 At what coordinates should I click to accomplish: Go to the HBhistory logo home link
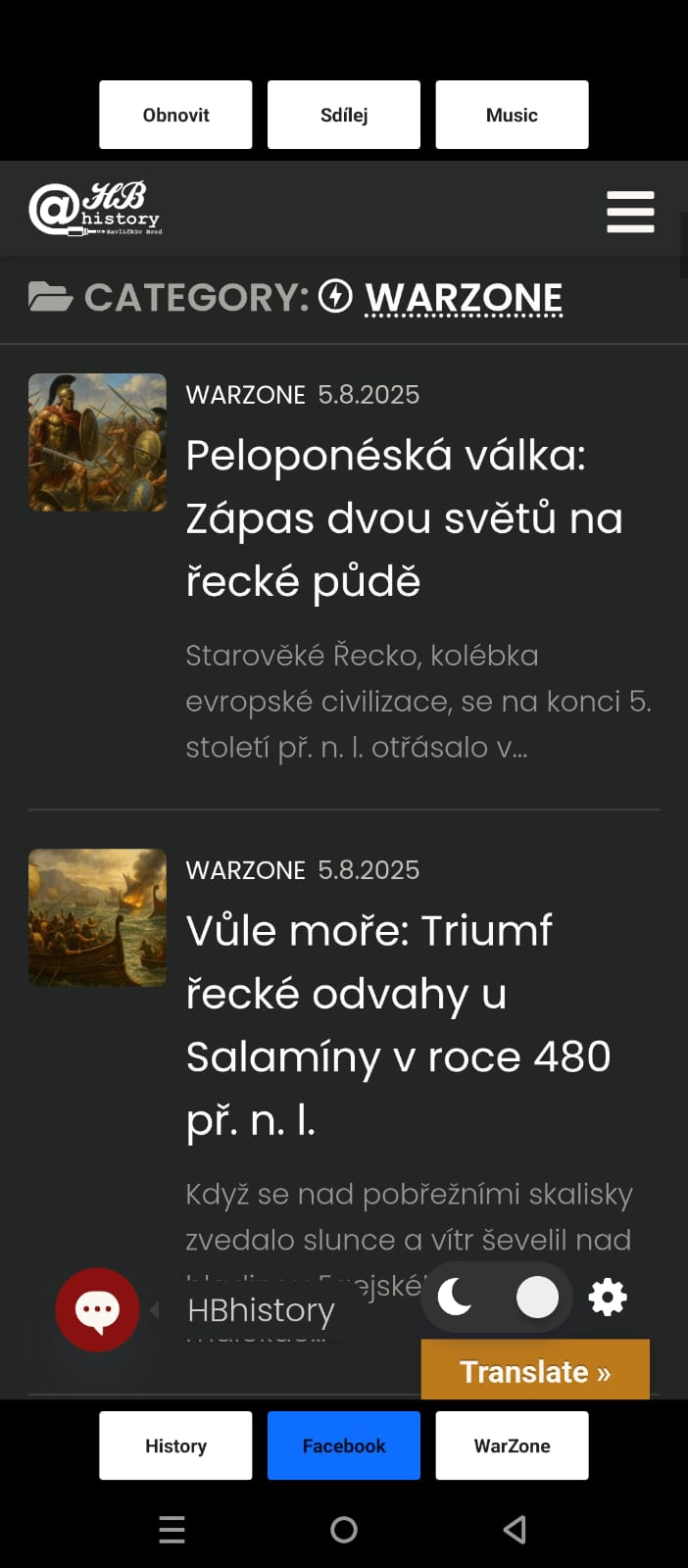96,209
